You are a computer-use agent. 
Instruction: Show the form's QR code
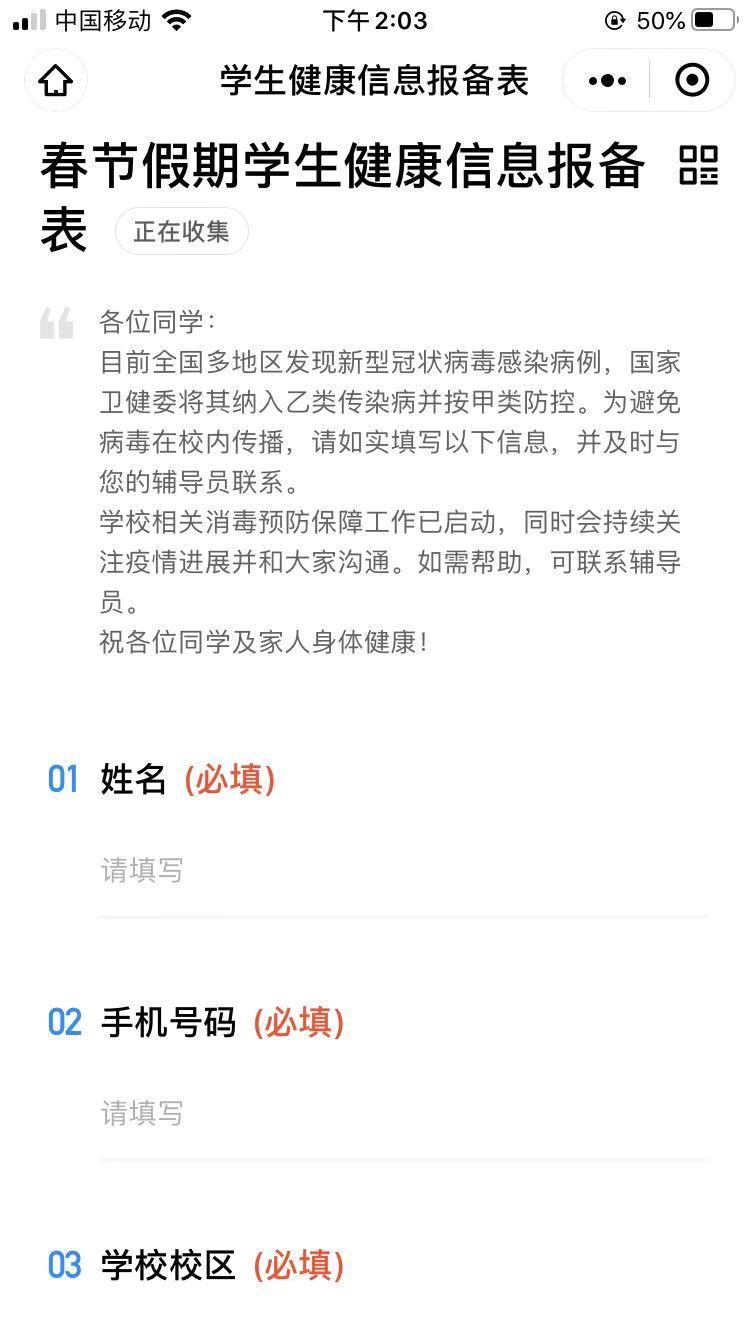(698, 165)
